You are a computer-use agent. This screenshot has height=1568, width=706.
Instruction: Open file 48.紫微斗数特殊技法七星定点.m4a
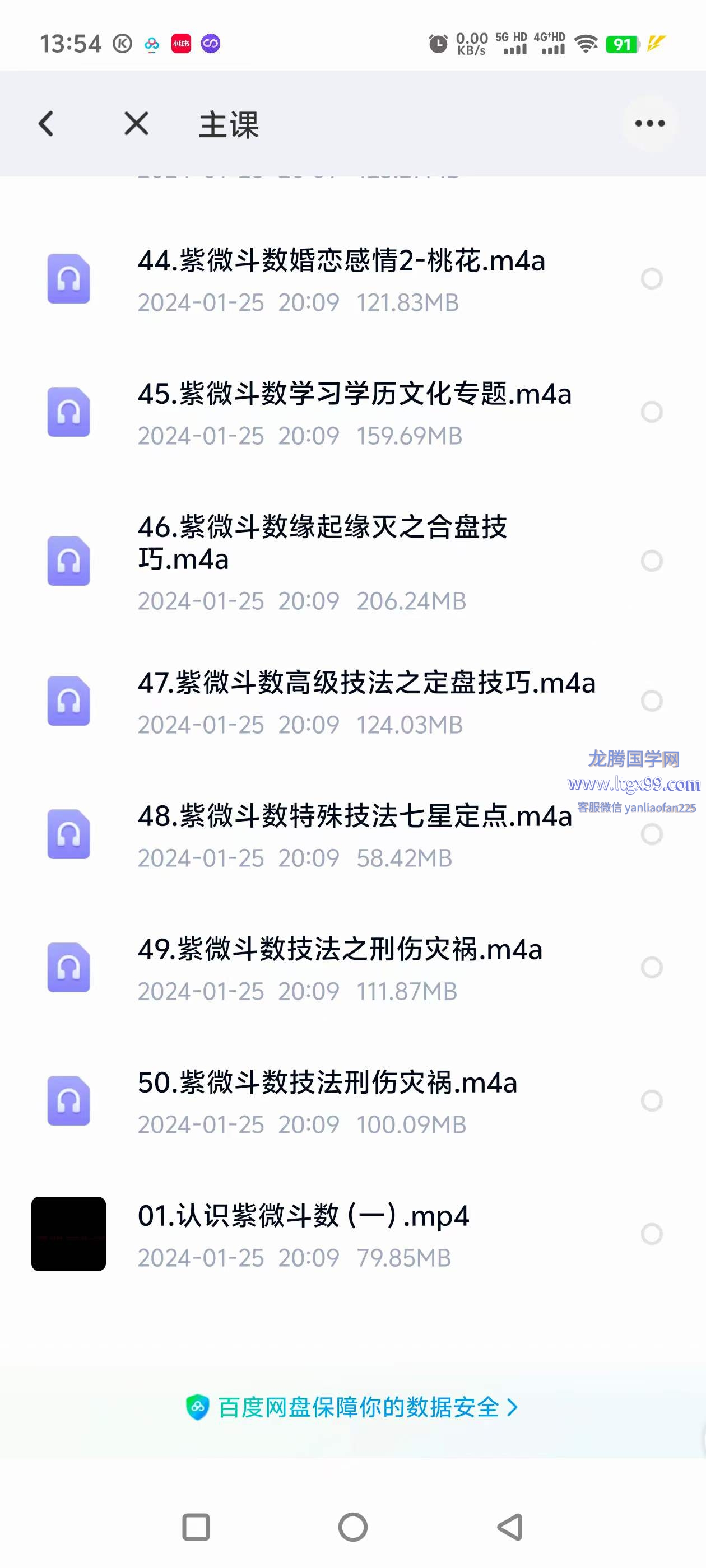pos(341,834)
